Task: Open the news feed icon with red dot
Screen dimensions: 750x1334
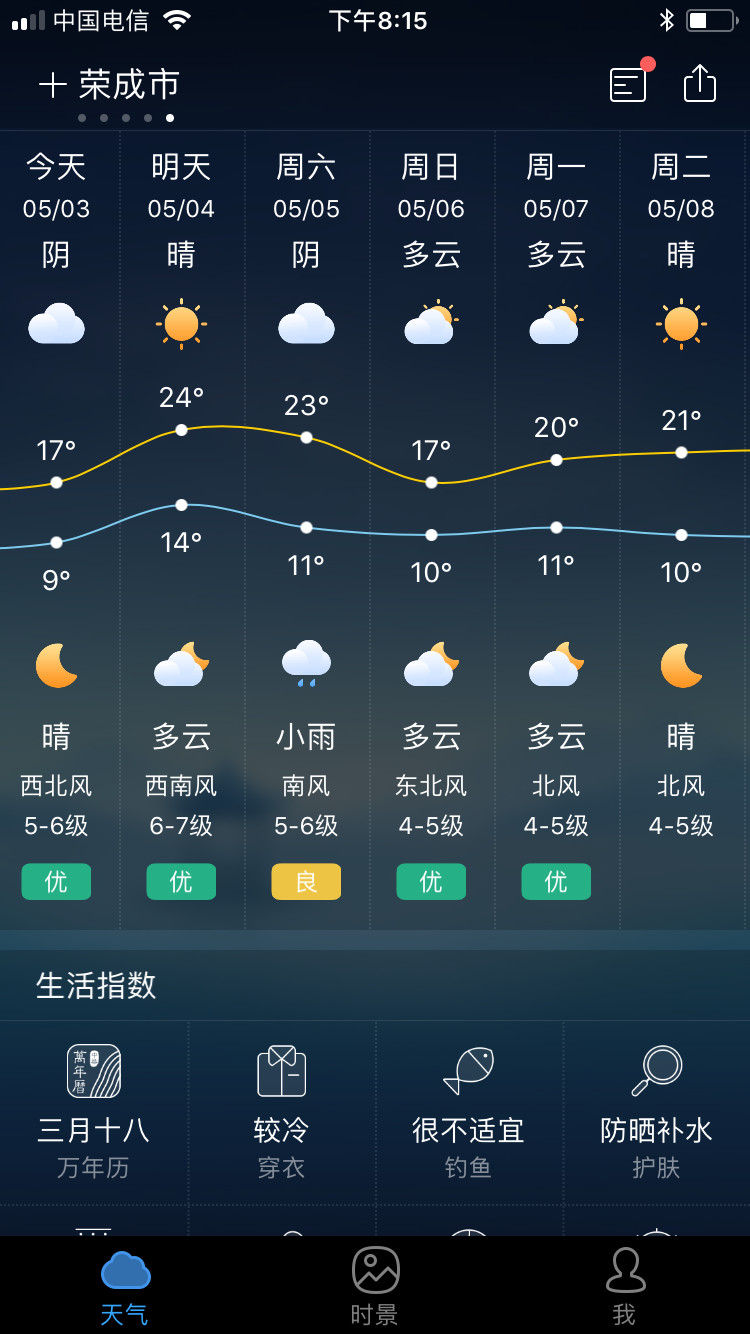Action: coord(629,84)
